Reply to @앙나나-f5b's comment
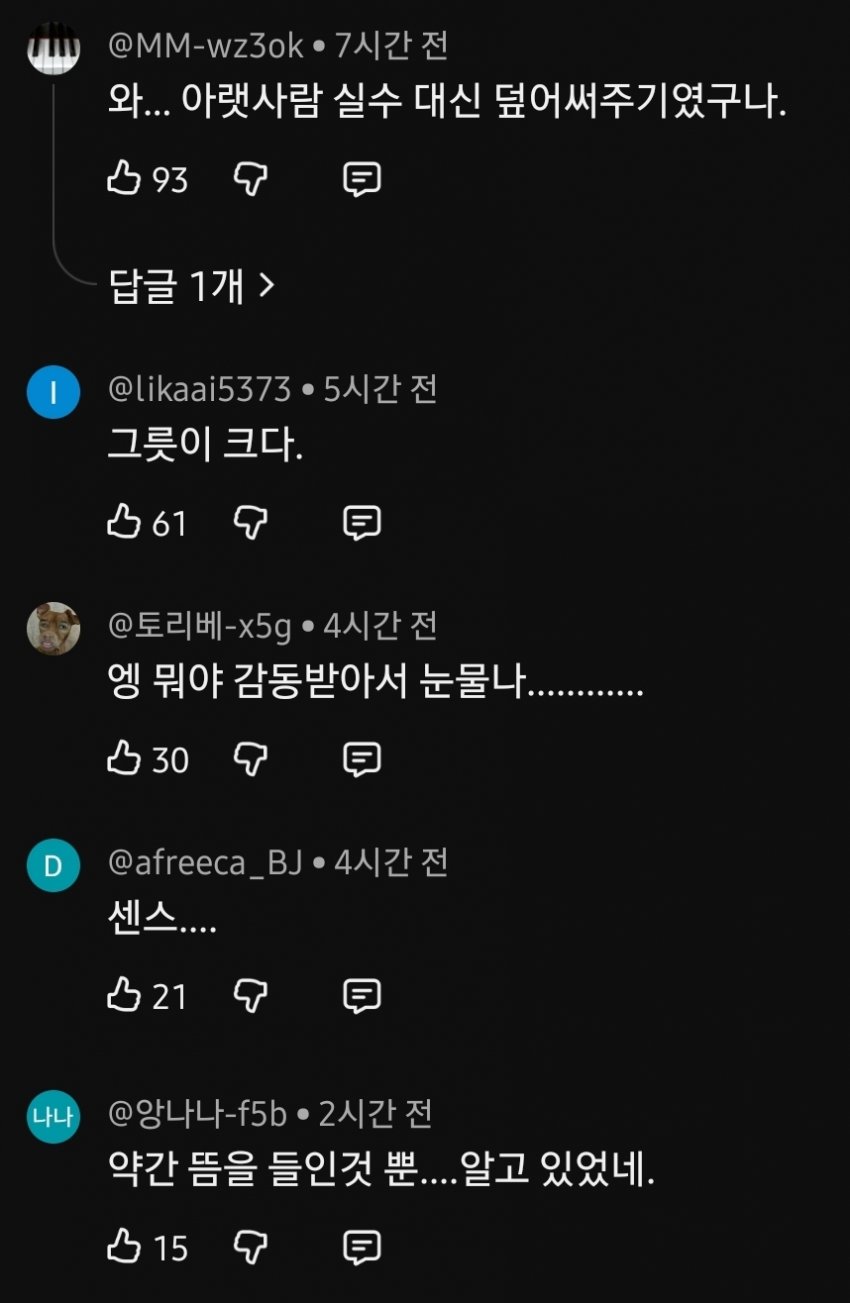The image size is (850, 1303). click(361, 1247)
